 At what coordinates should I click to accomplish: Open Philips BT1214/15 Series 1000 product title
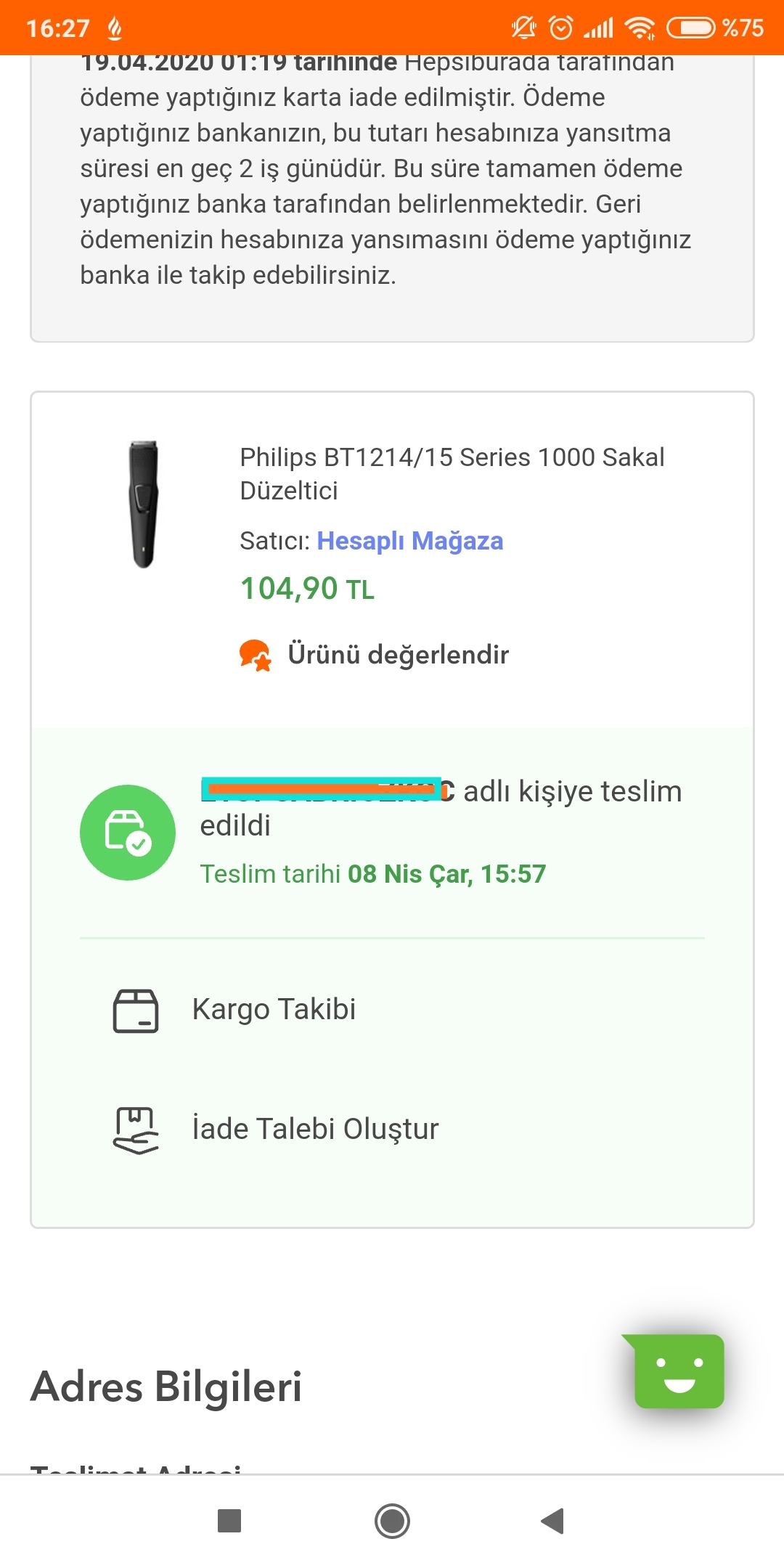[x=452, y=473]
